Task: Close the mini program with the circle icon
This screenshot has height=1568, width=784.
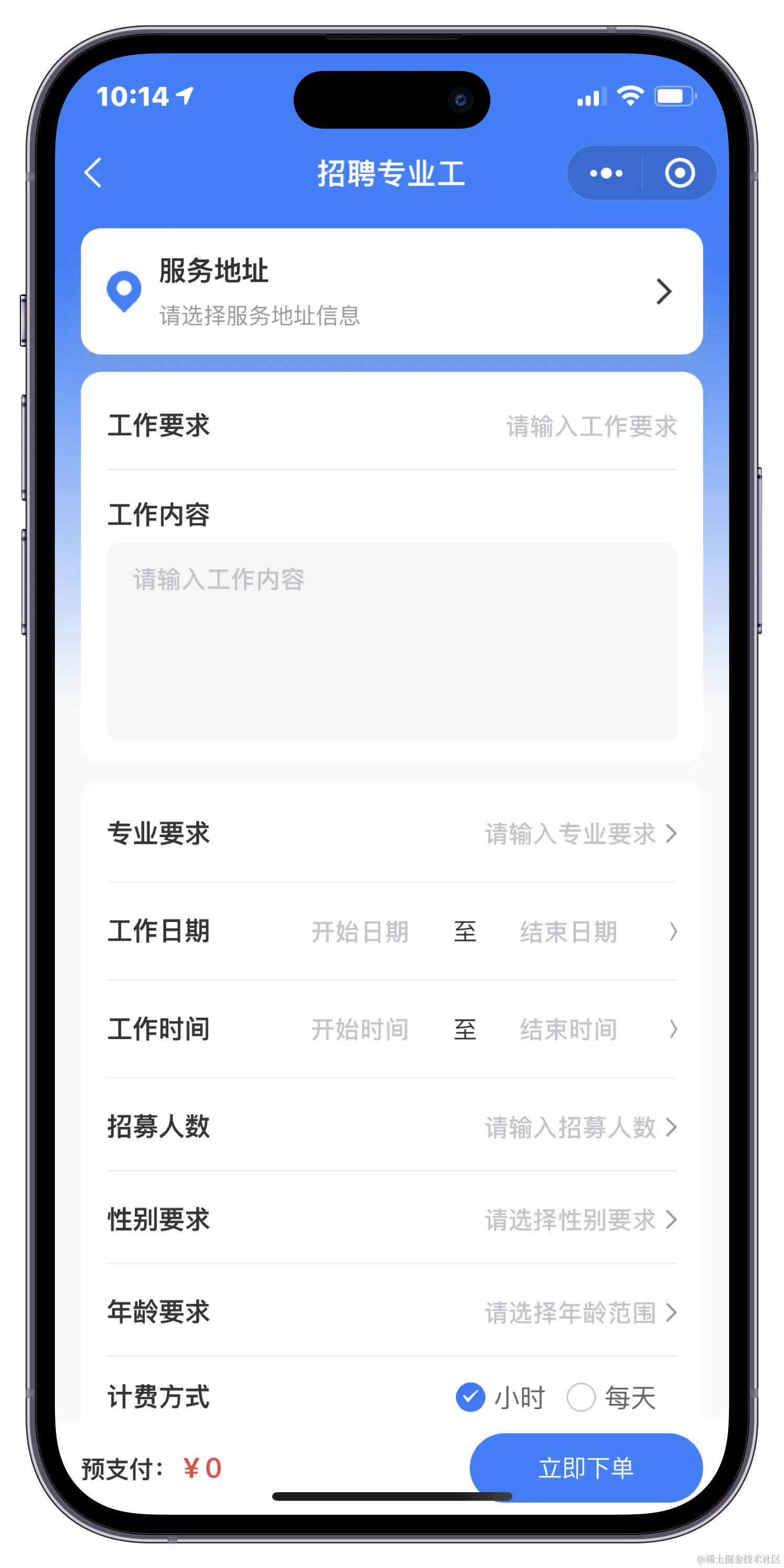Action: 679,174
